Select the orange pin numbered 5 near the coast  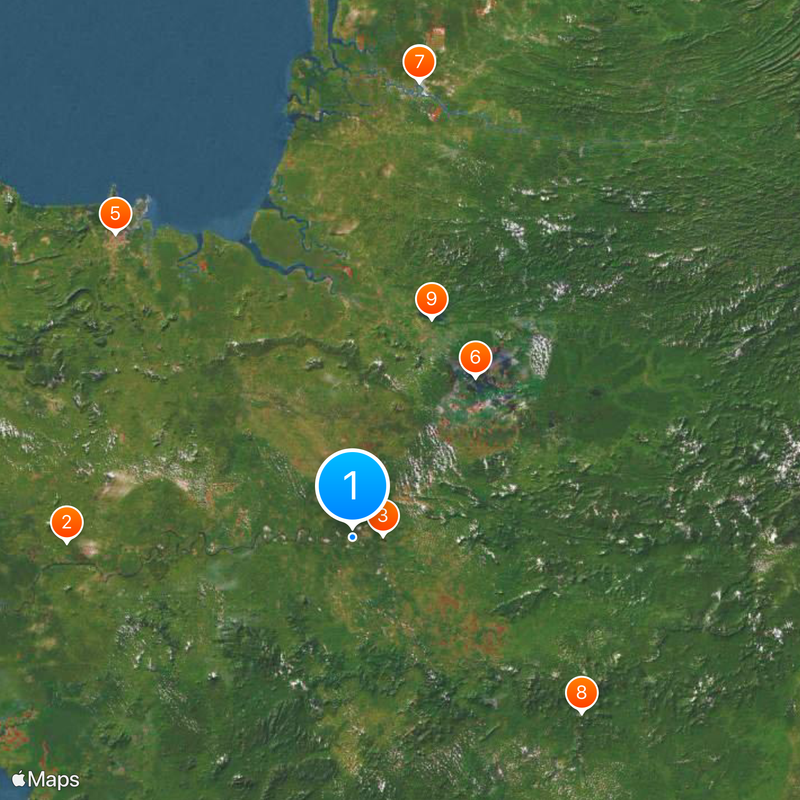pos(115,213)
